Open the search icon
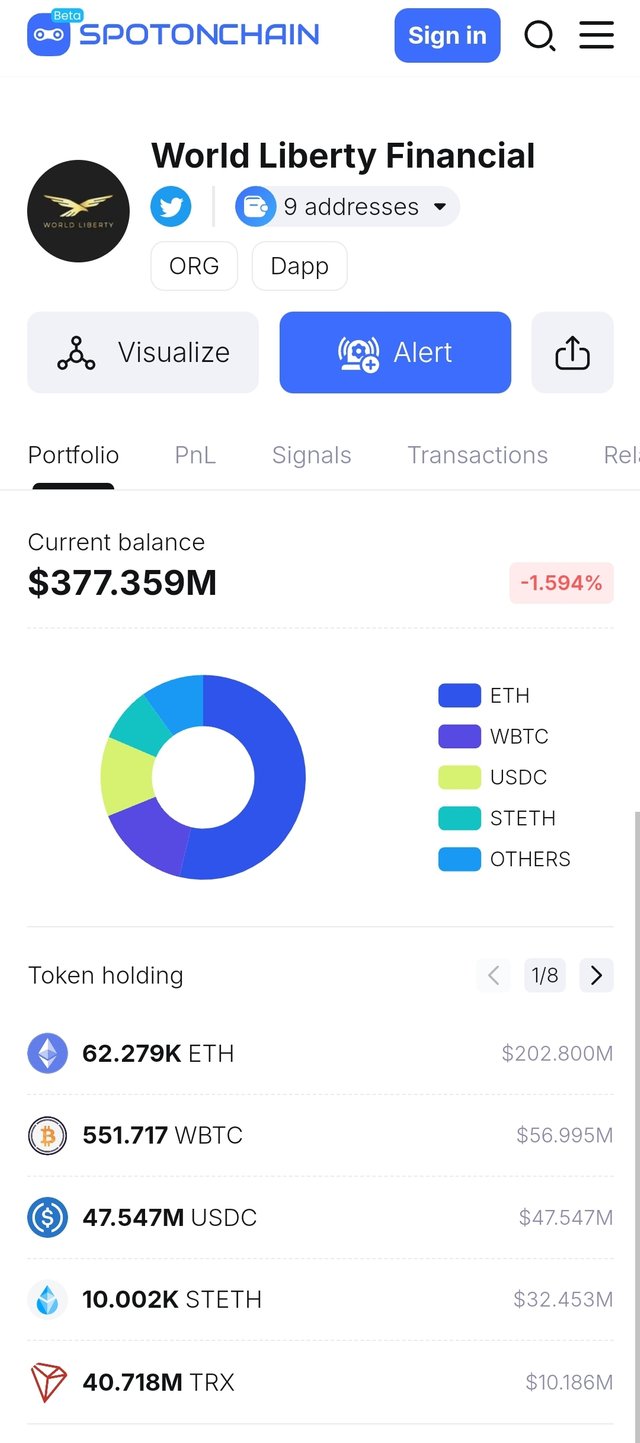The image size is (640, 1443). click(x=539, y=36)
